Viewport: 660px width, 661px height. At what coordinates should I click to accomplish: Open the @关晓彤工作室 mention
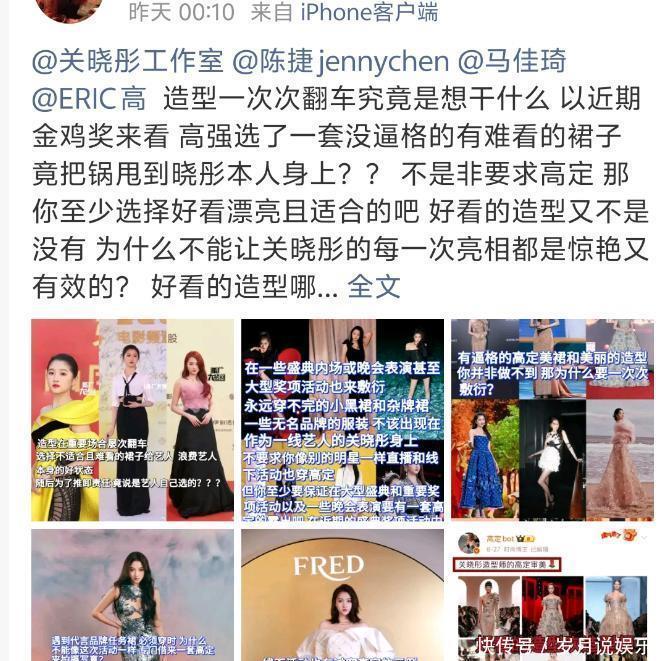point(128,62)
